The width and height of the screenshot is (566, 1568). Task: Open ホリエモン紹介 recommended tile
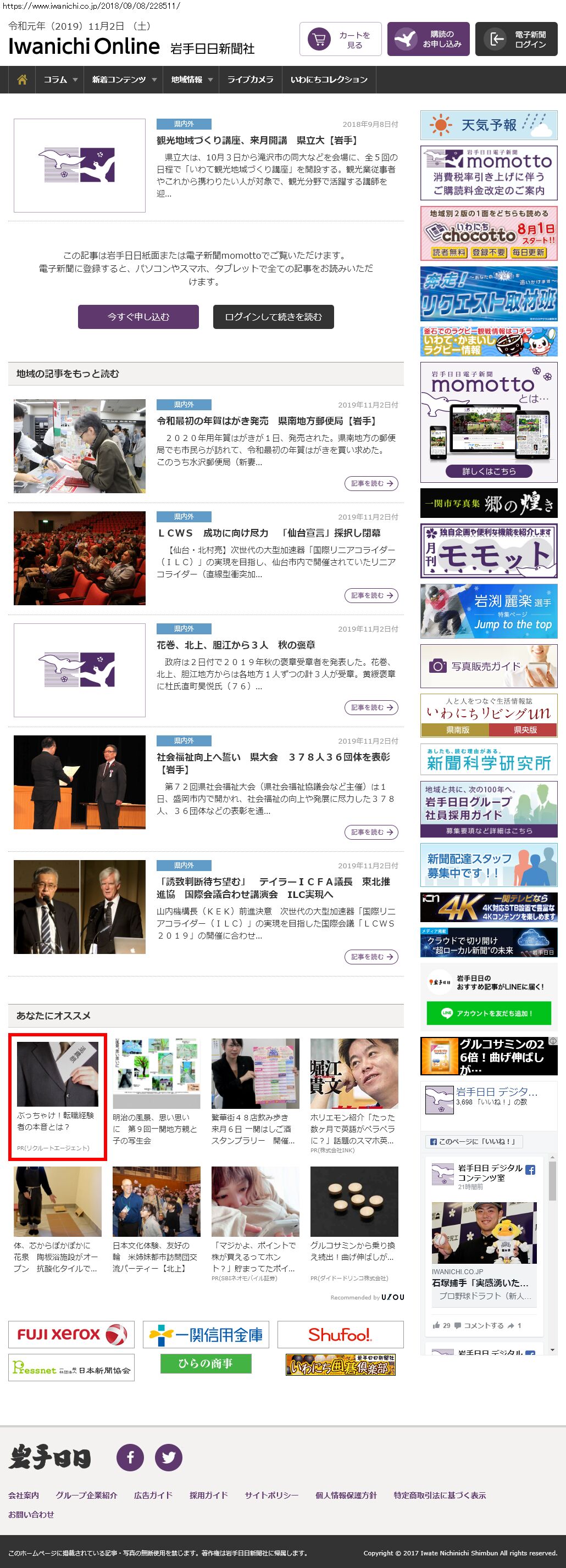pos(353,1097)
